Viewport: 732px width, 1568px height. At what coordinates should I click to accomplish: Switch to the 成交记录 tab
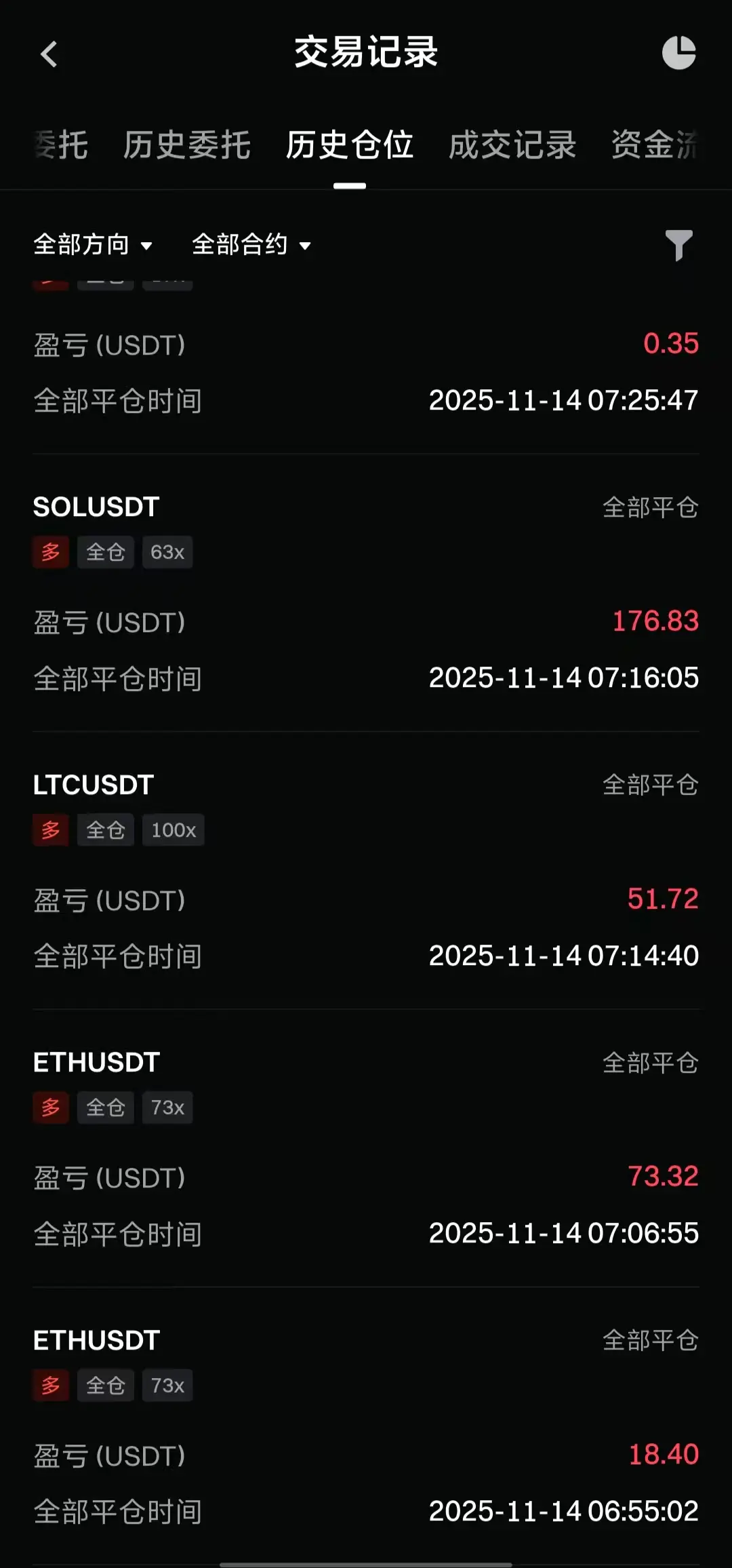coord(512,145)
